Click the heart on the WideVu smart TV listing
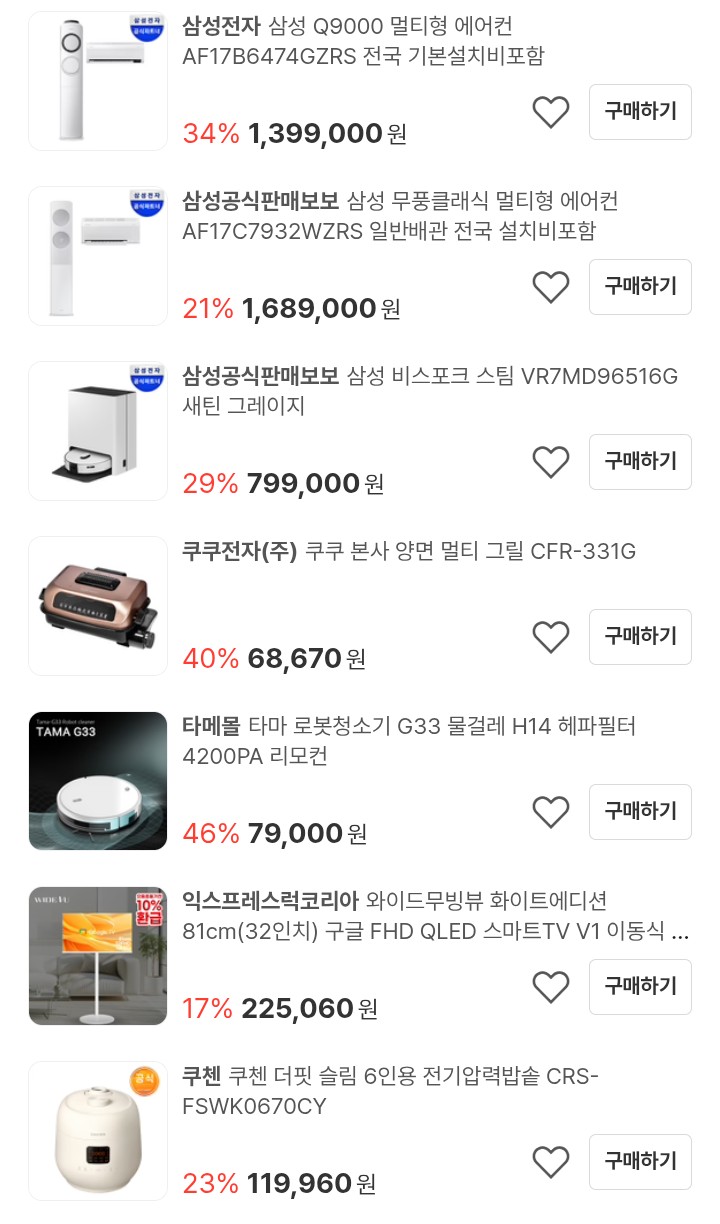This screenshot has height=1224, width=720. [x=551, y=987]
